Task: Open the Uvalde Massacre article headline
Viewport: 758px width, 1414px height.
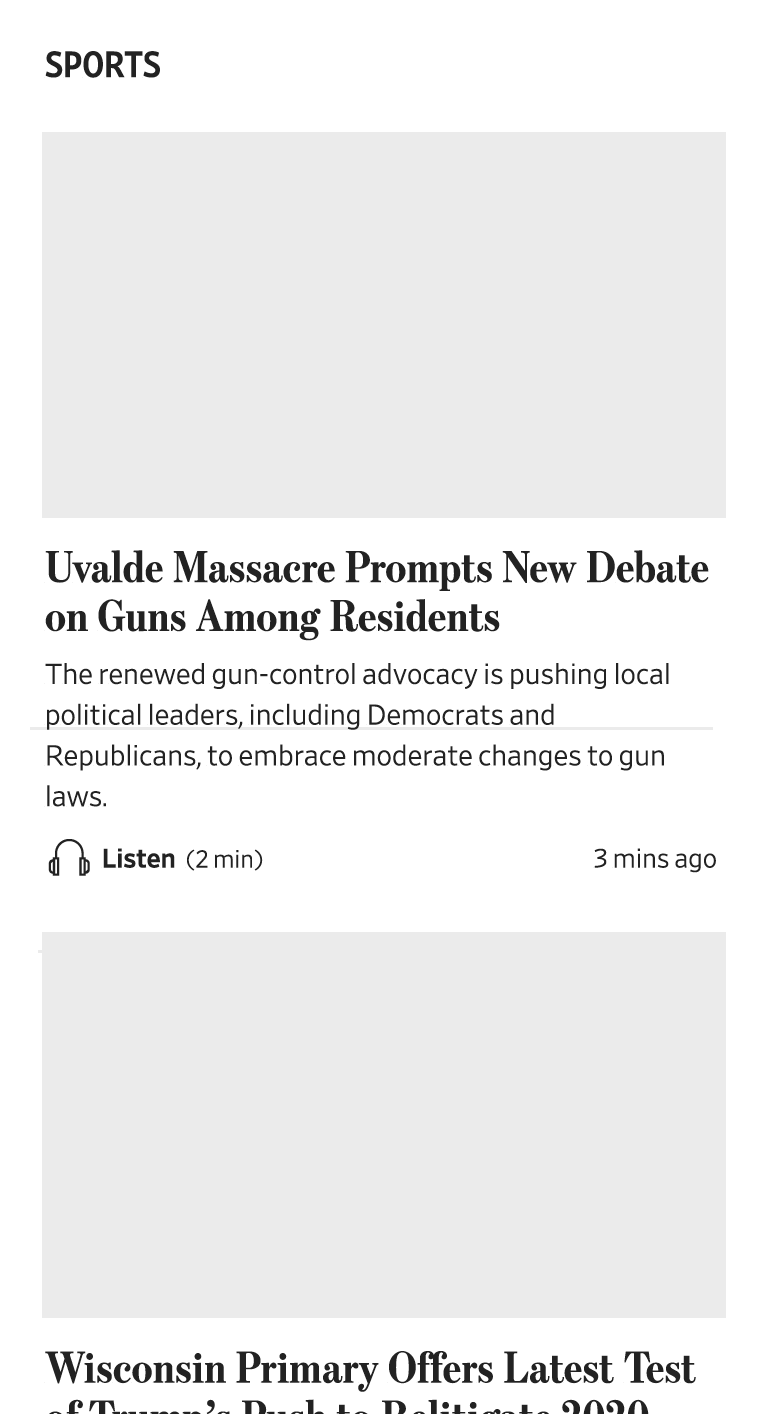Action: tap(377, 592)
